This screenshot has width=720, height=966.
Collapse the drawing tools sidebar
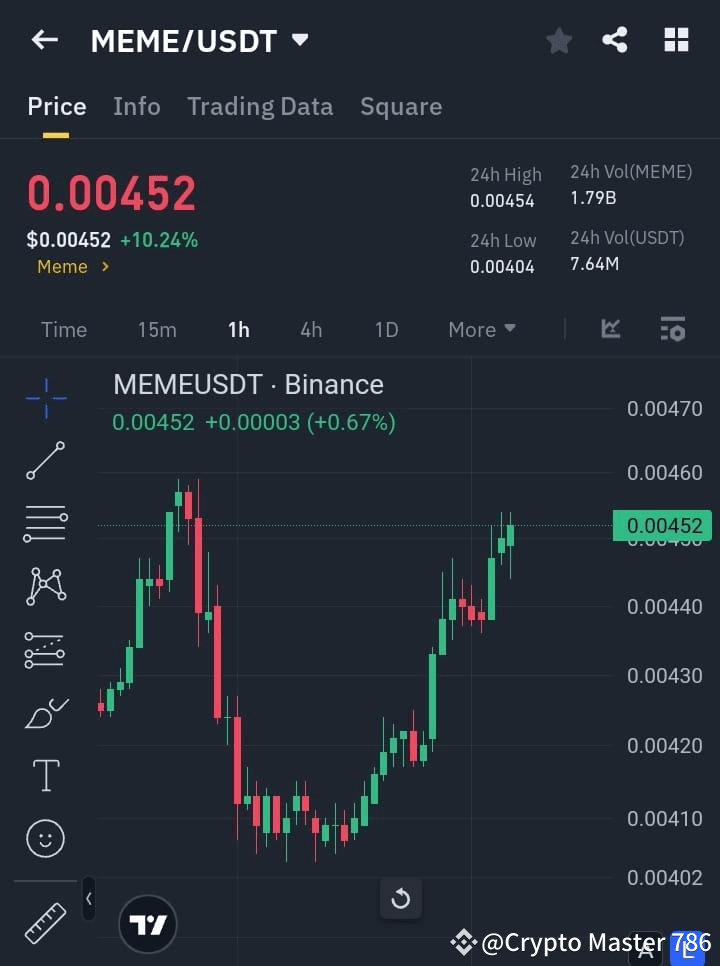88,898
